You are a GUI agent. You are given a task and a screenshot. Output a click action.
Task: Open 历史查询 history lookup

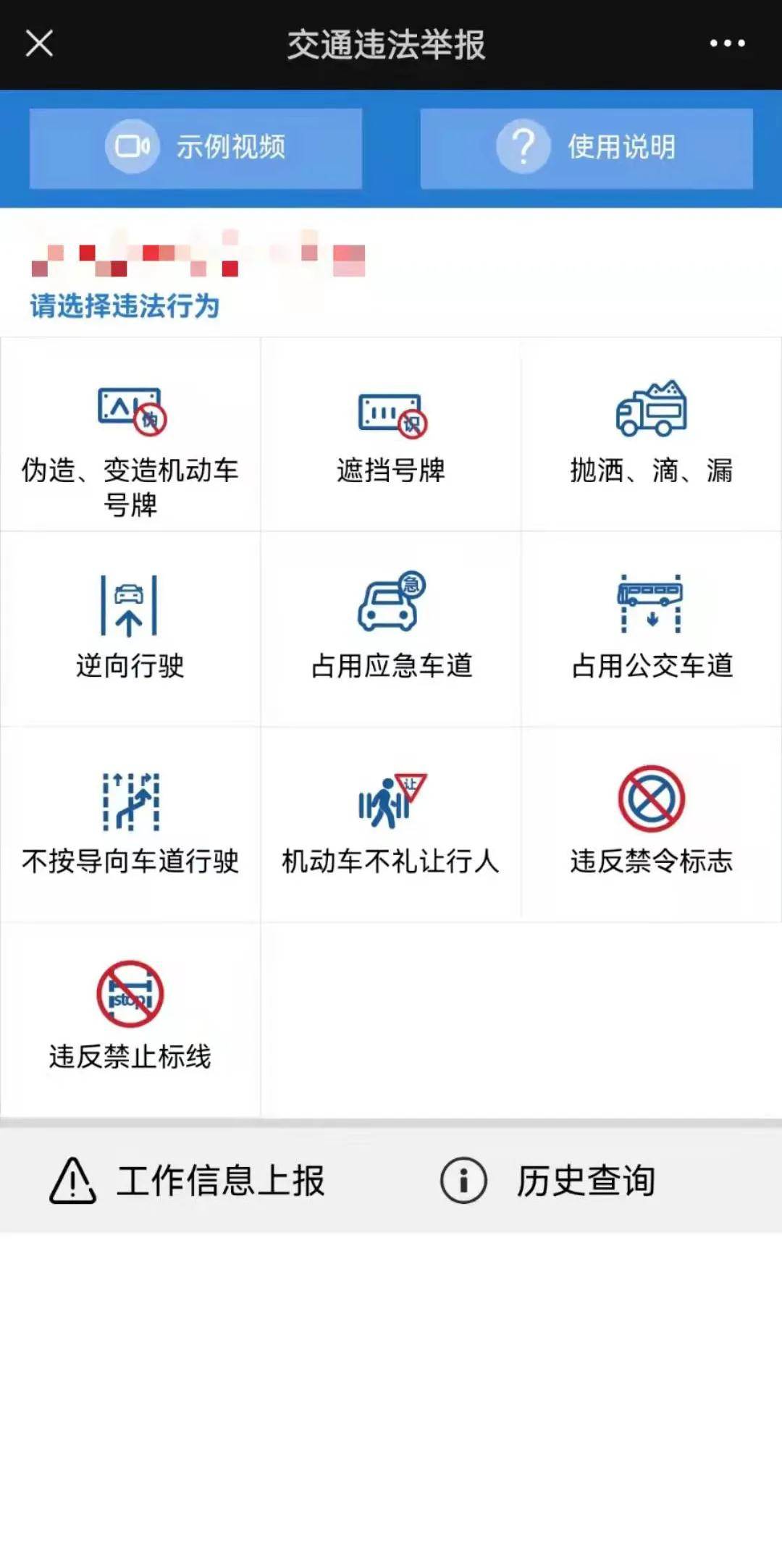[x=548, y=1181]
